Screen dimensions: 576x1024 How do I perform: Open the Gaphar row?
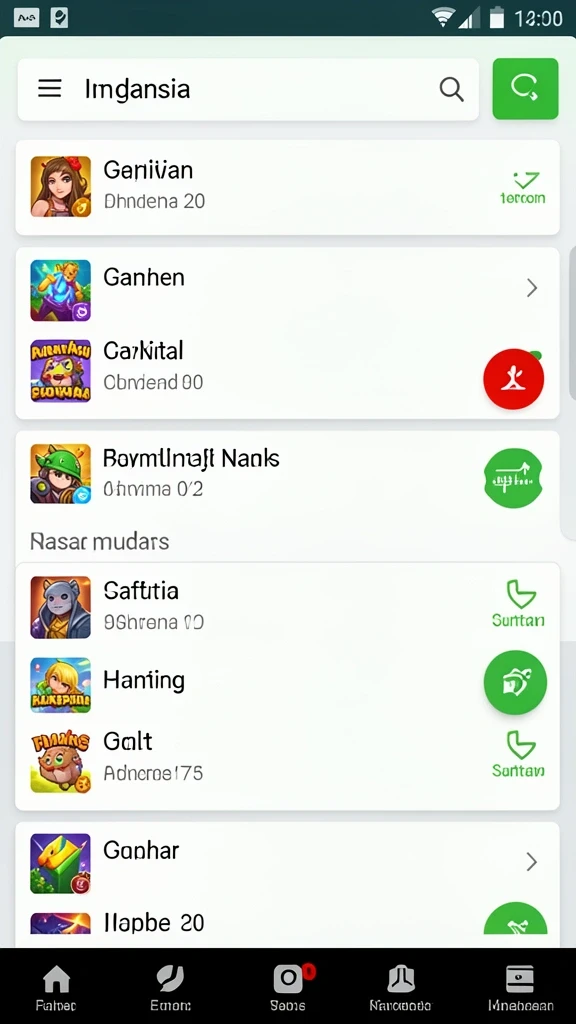pos(287,862)
